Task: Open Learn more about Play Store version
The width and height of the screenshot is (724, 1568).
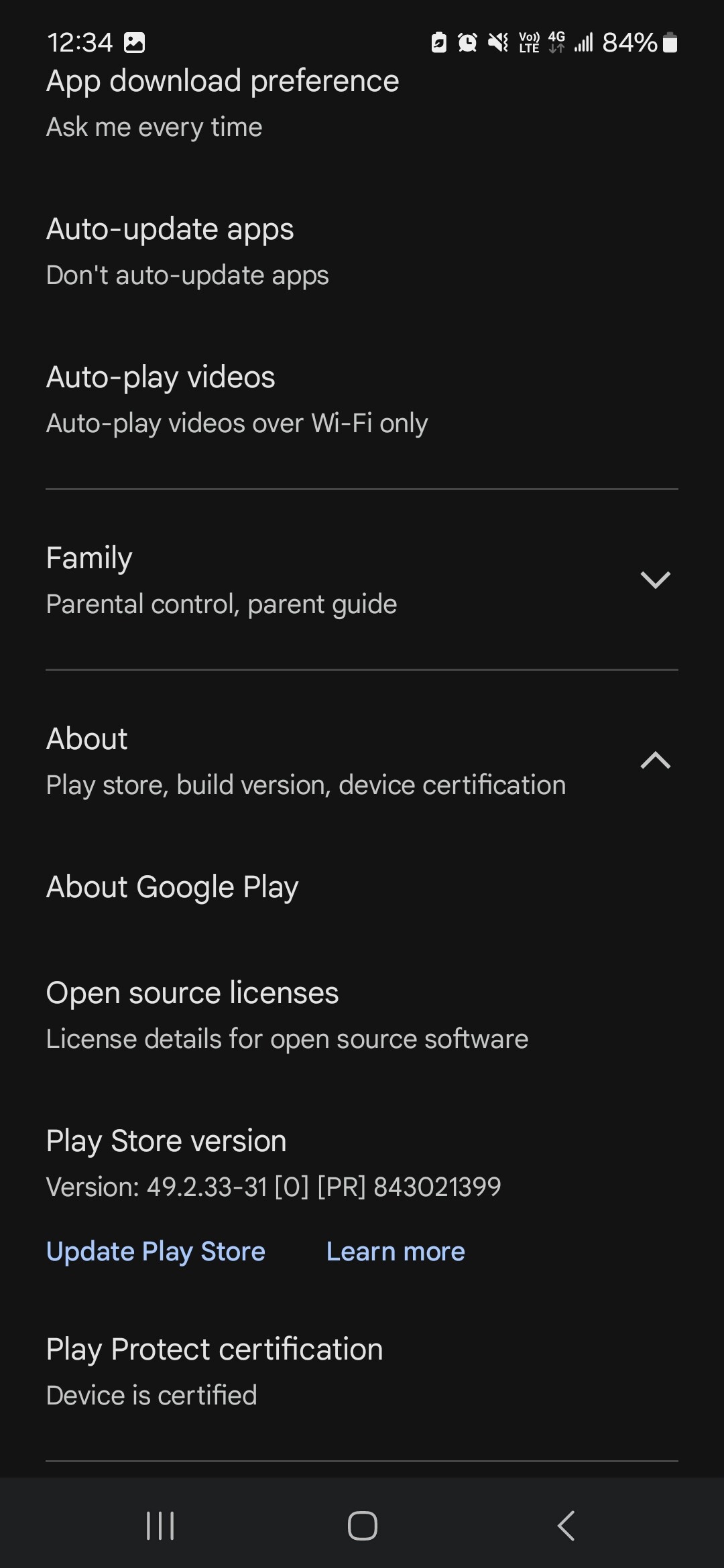Action: (x=396, y=1251)
